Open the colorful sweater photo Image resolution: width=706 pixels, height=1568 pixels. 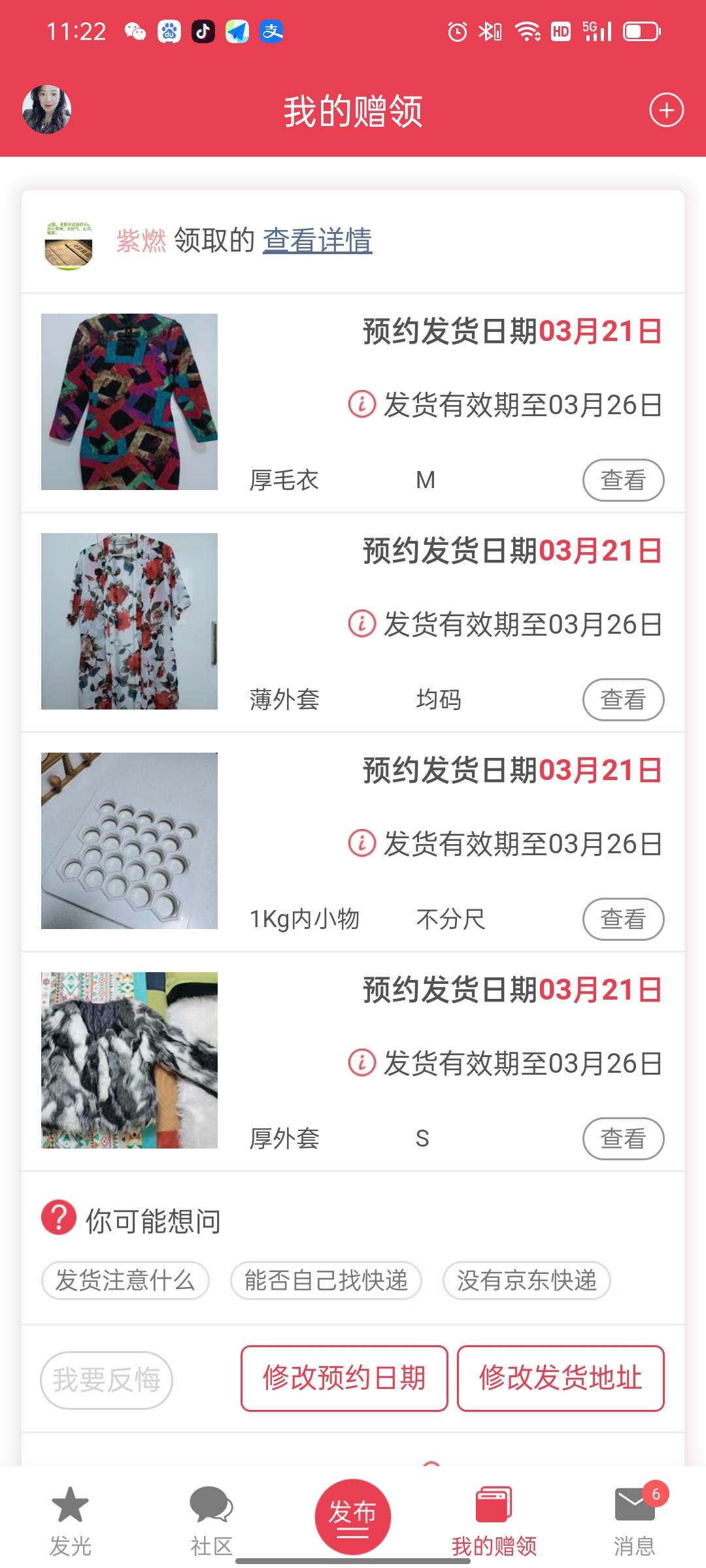[129, 402]
